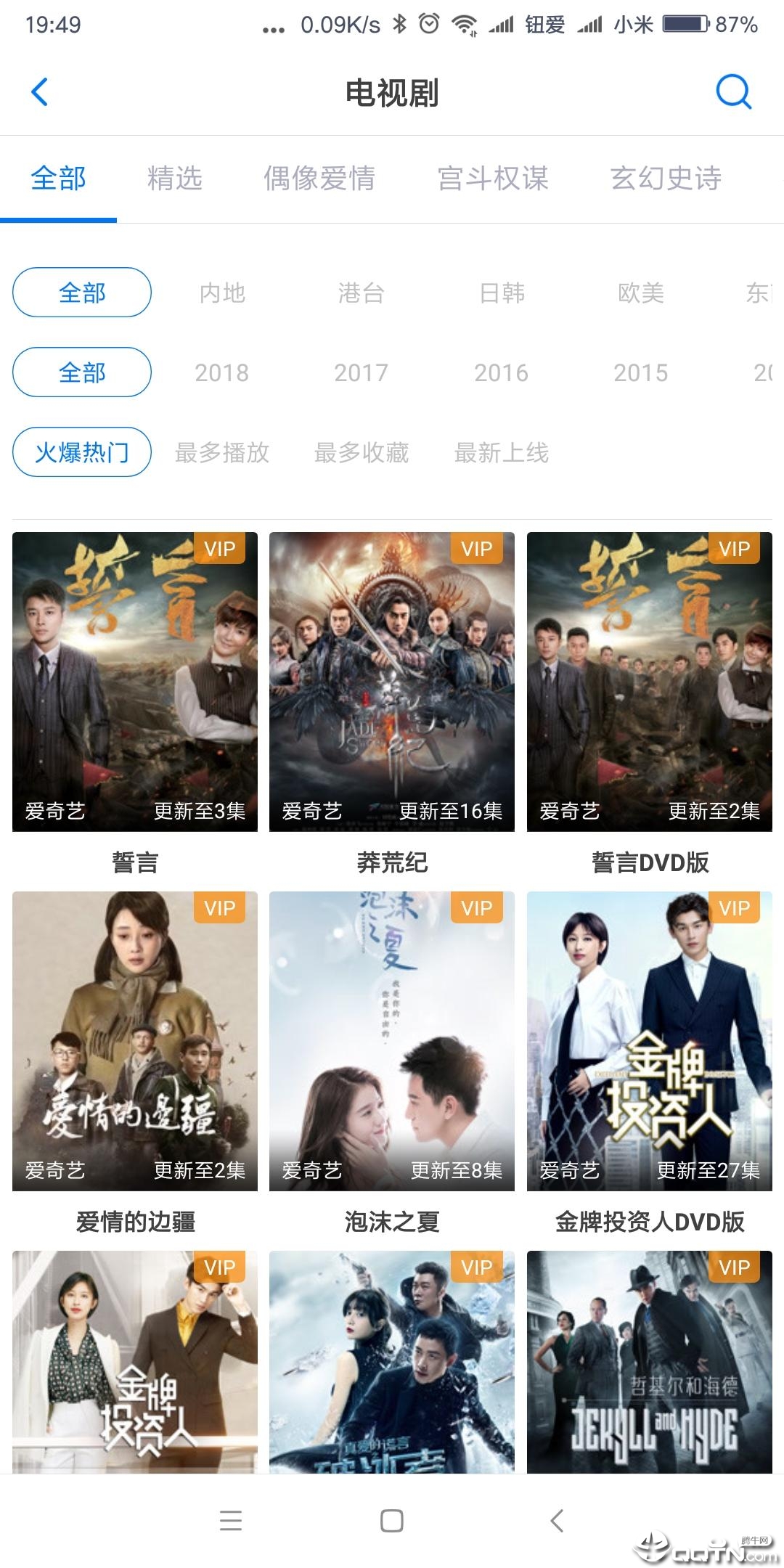784x1568 pixels.
Task: Switch to the 精选 tab
Action: [x=174, y=179]
